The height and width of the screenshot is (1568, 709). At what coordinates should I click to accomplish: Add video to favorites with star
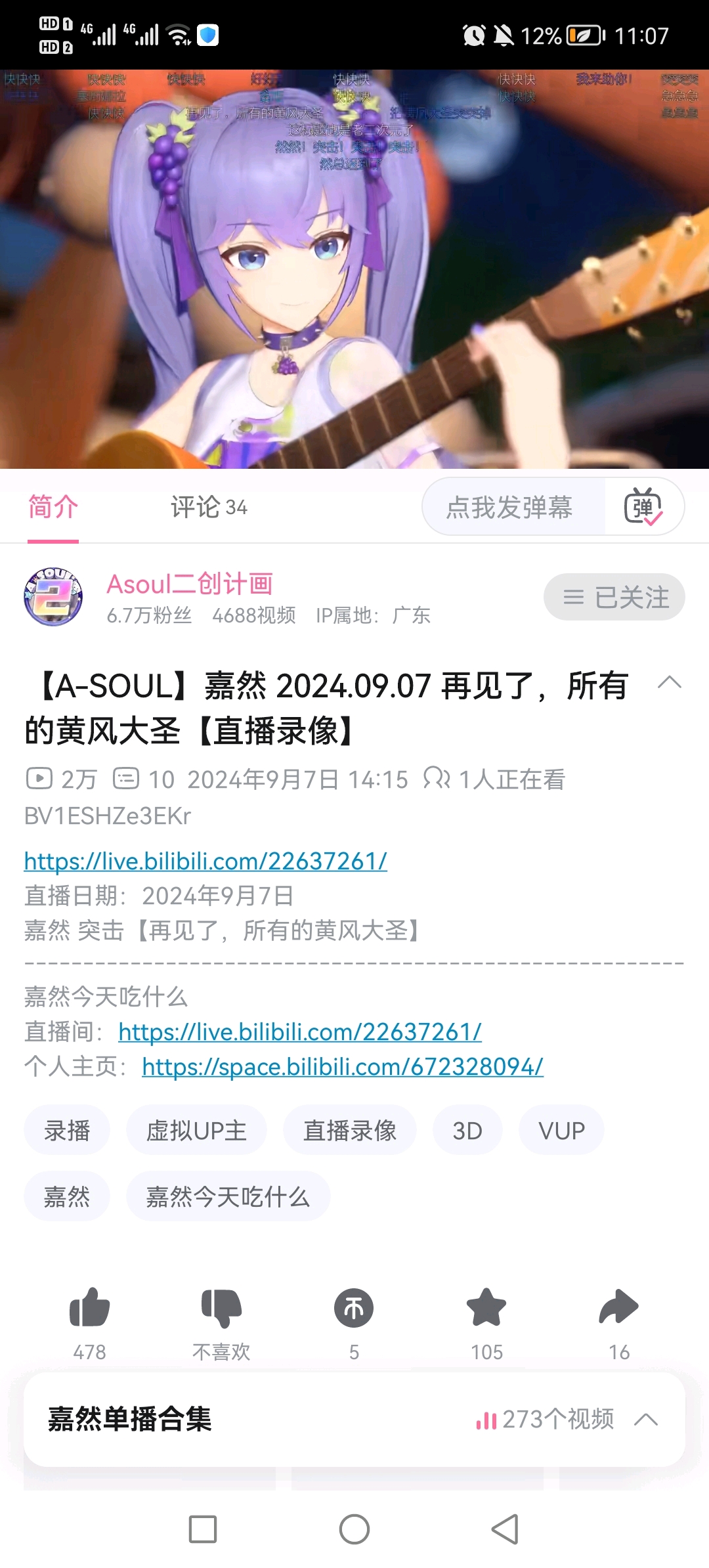(486, 1308)
